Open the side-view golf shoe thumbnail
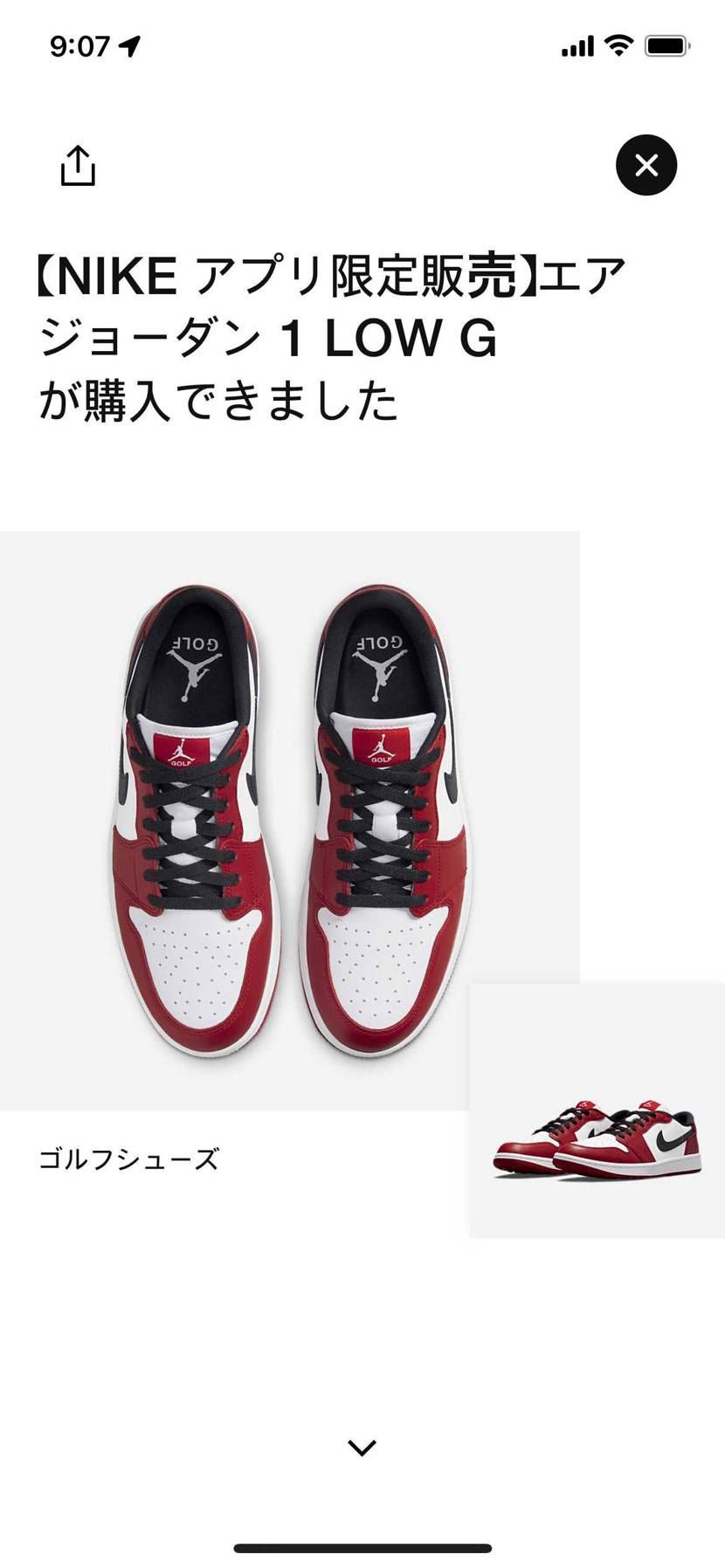 (x=597, y=1111)
